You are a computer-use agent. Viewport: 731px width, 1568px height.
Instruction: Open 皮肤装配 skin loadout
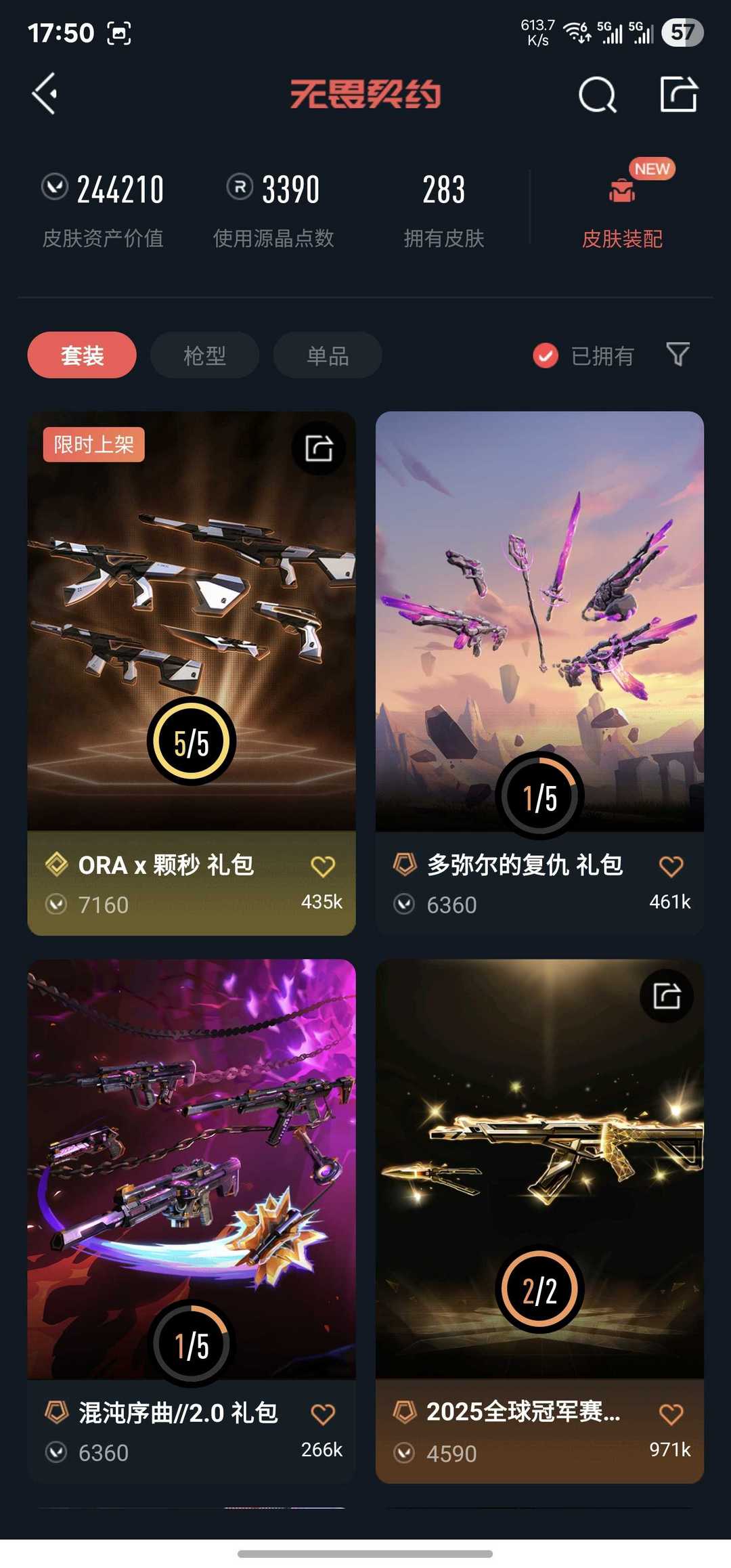[x=622, y=209]
